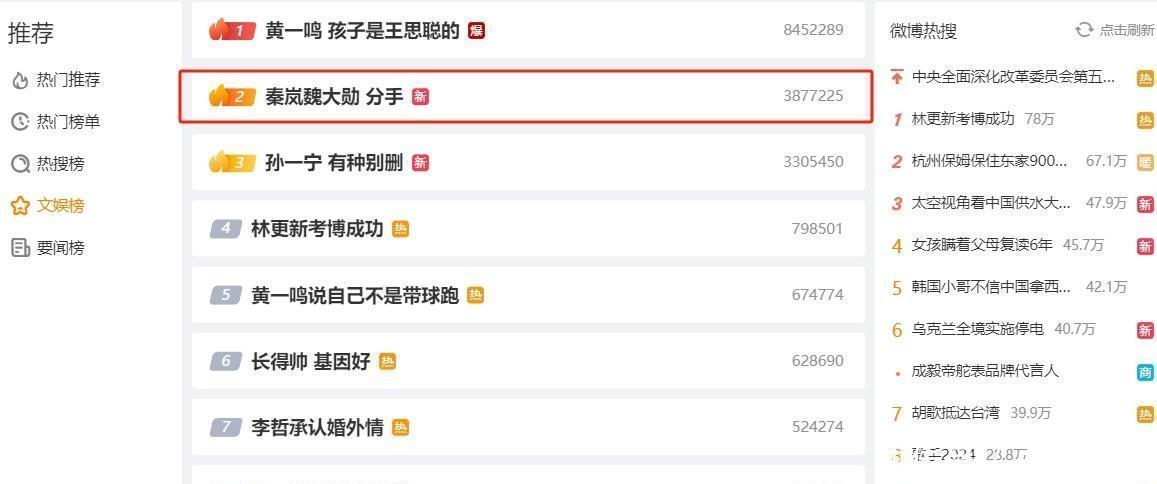
Task: Open 胡歌抵达台湾 hot search
Action: tap(954, 413)
